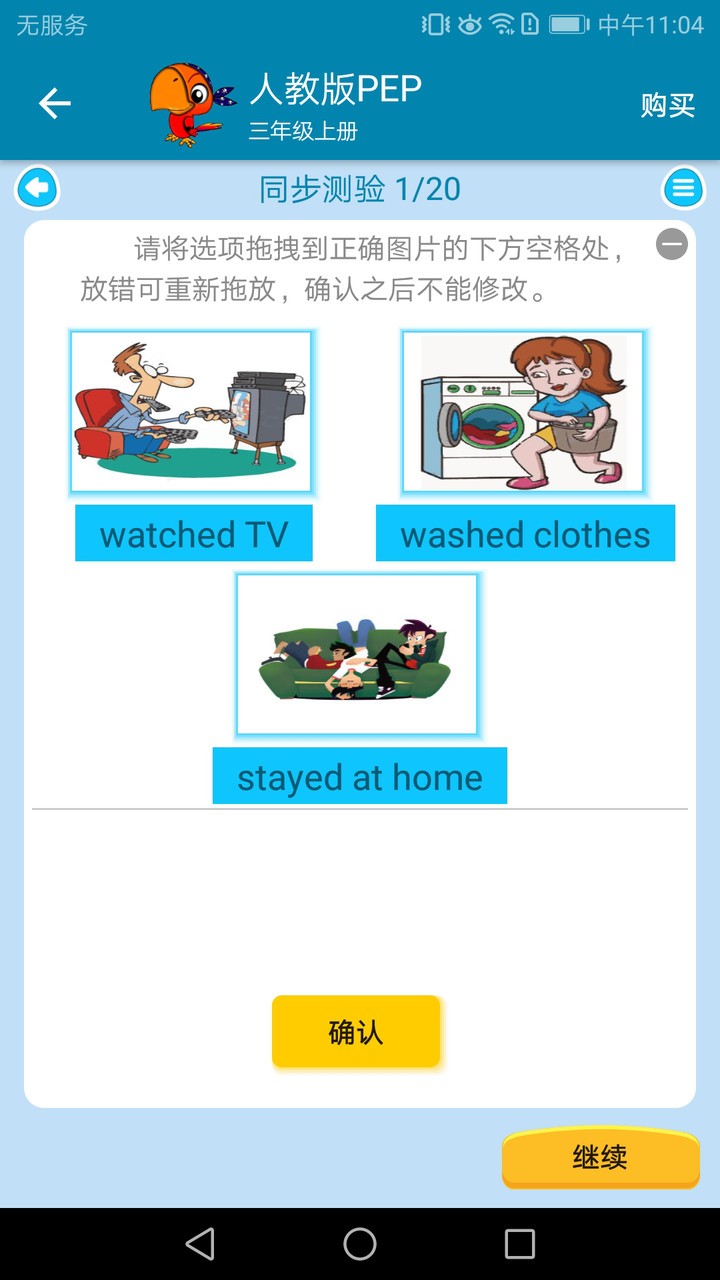Continue to the next question with 继续

tap(600, 1158)
